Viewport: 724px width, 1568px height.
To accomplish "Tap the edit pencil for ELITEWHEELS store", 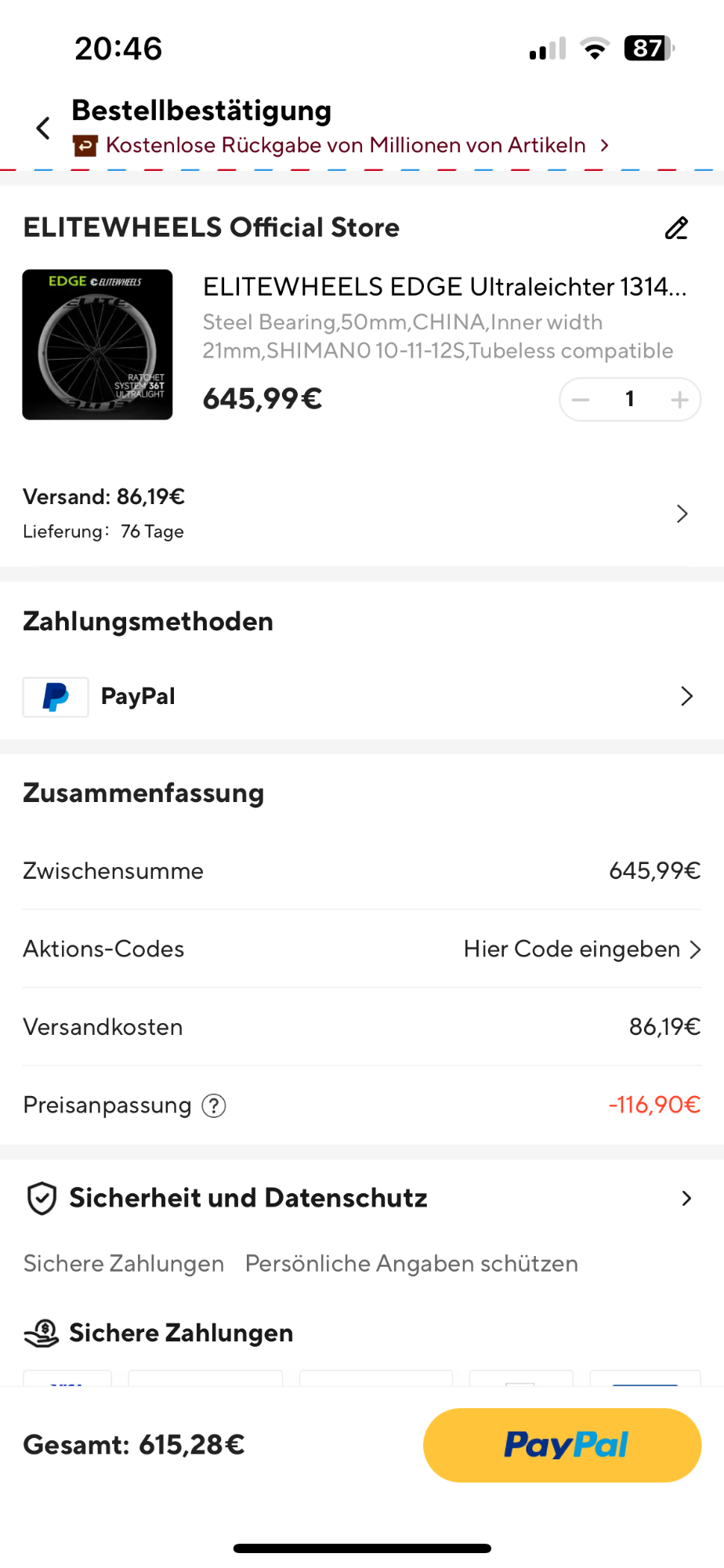I will [x=676, y=228].
